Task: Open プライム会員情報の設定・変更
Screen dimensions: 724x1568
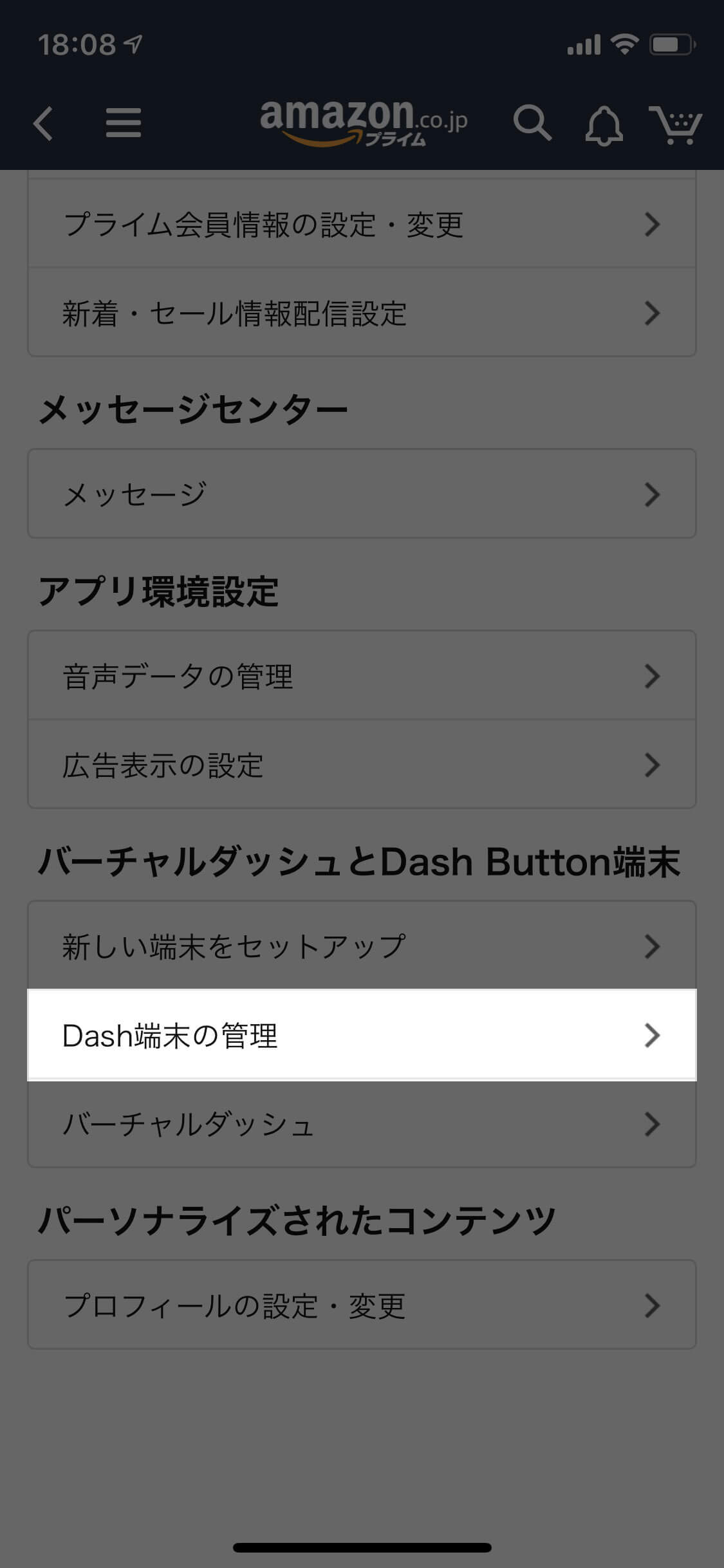Action: tap(362, 224)
